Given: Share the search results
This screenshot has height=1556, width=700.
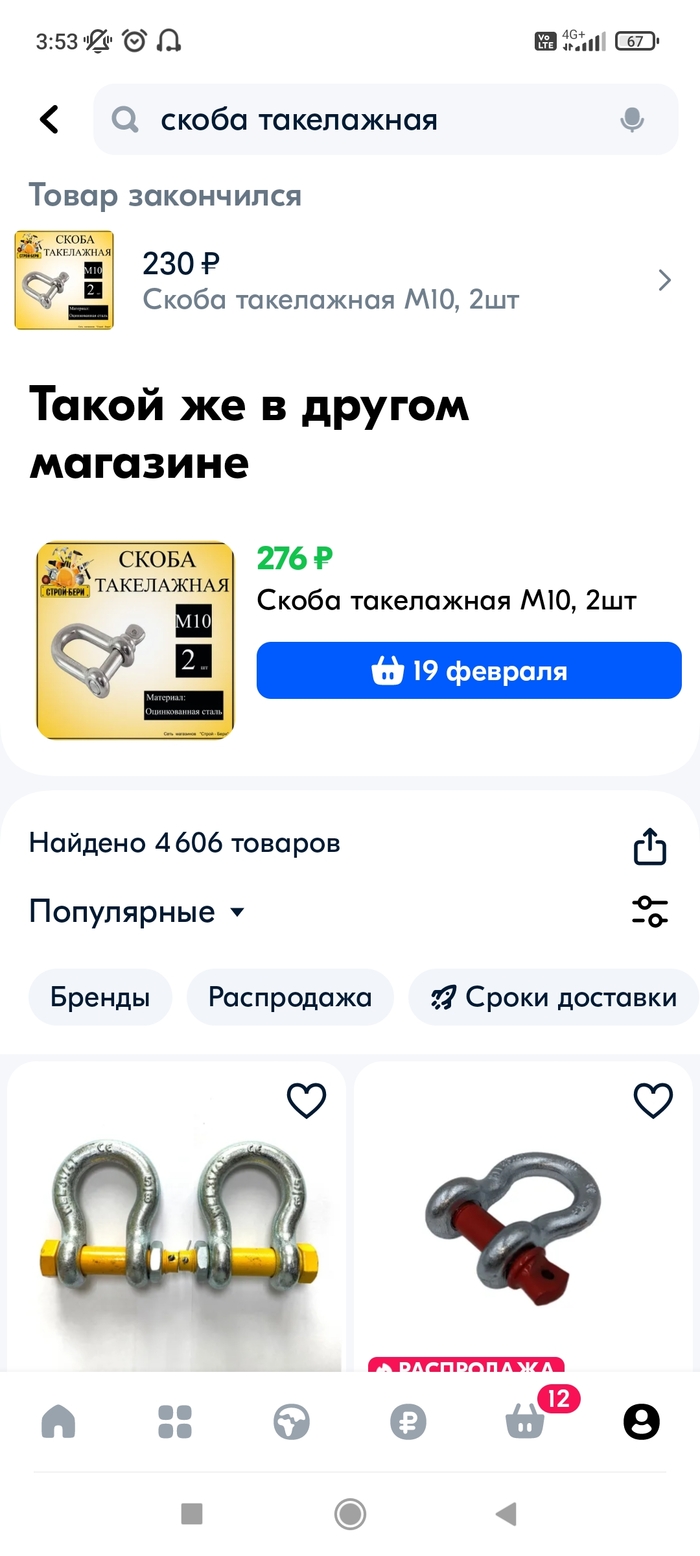Looking at the screenshot, I should (649, 845).
